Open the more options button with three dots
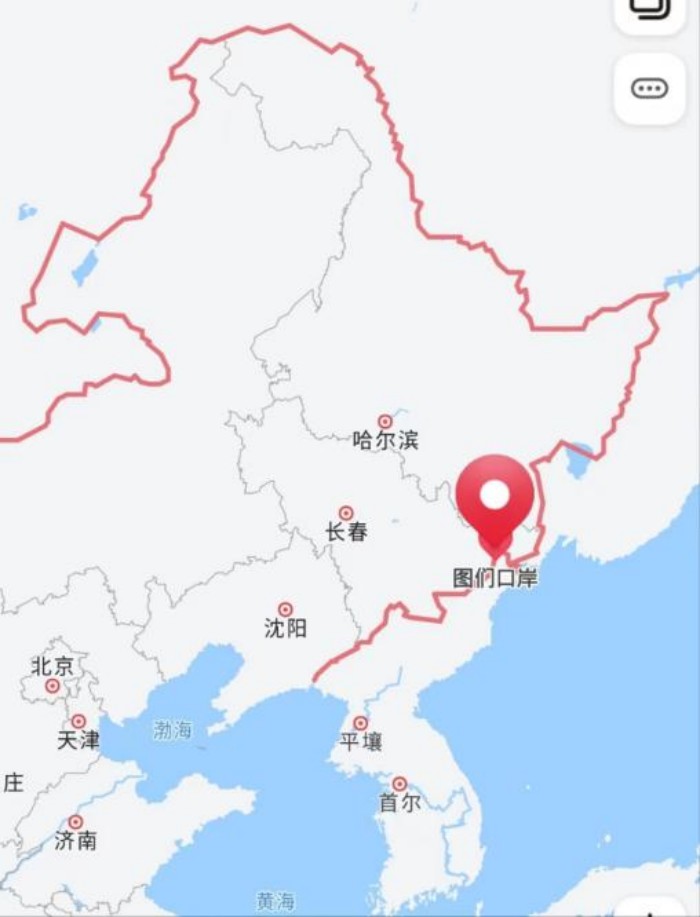Screen dimensions: 700x917 (649, 89)
